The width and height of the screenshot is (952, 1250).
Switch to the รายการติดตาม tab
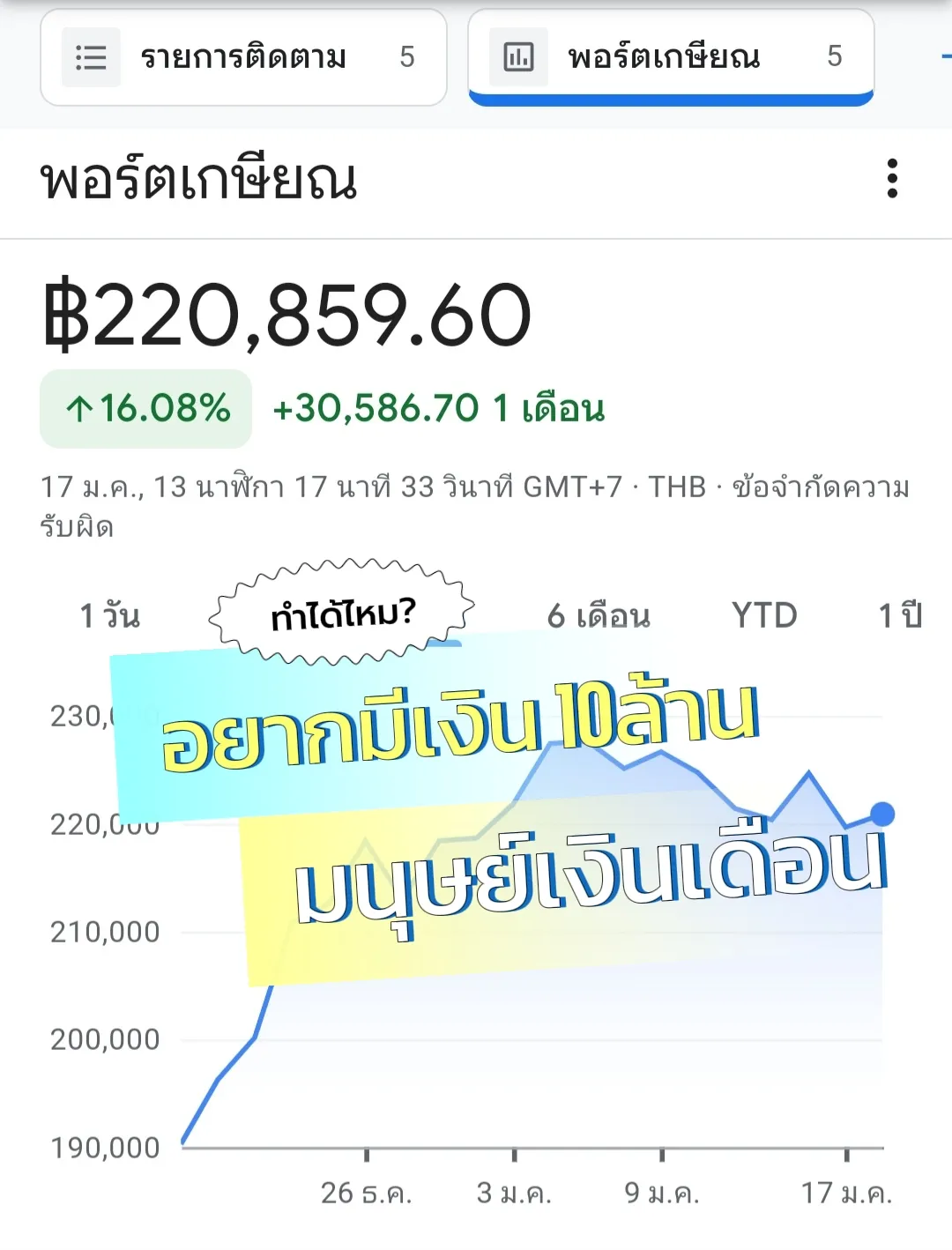click(242, 57)
